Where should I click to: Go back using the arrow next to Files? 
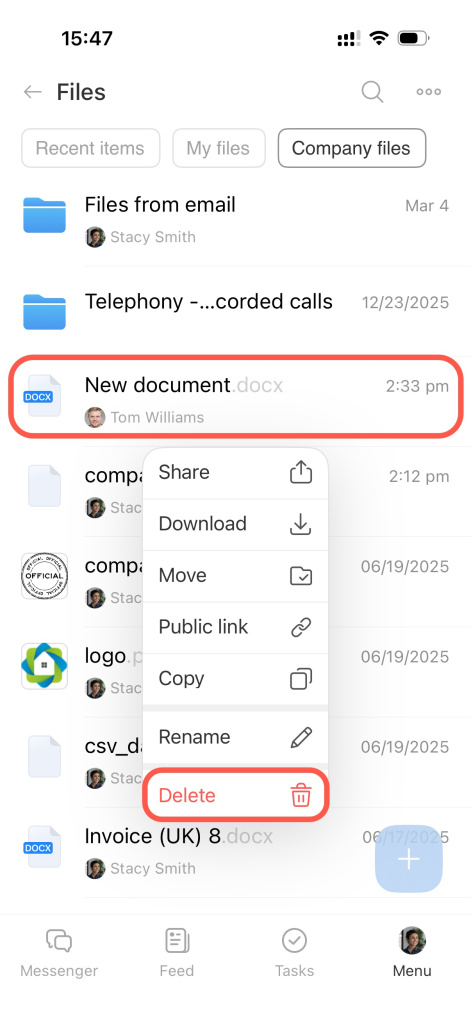[33, 92]
